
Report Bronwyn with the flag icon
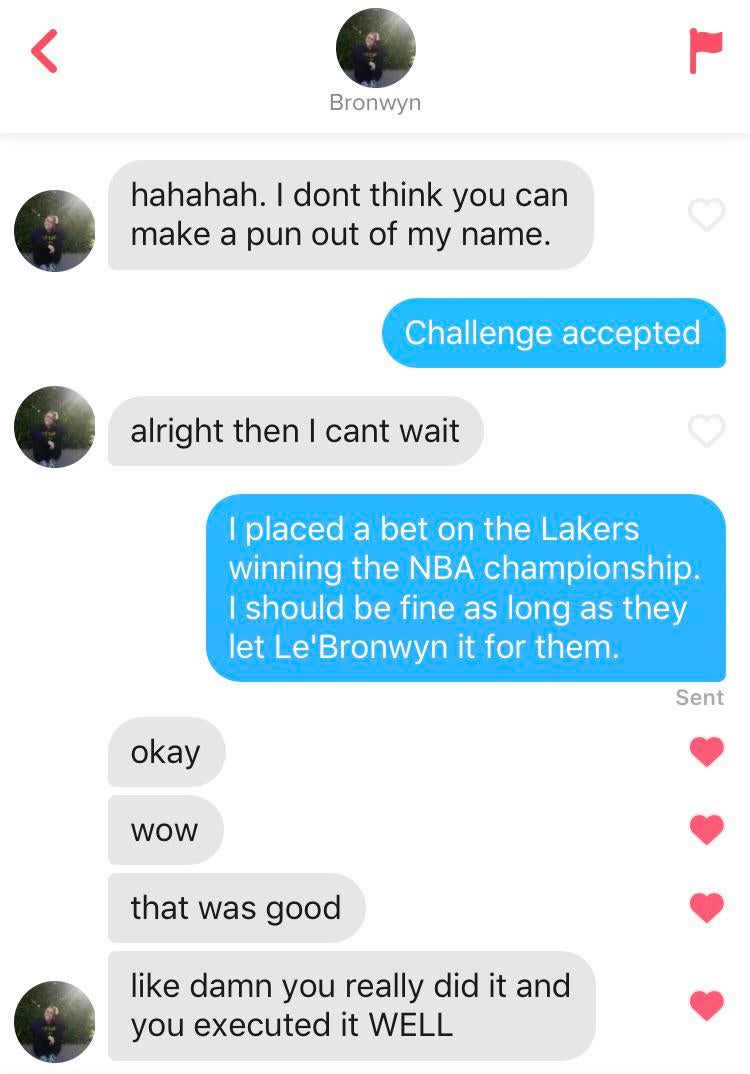706,50
